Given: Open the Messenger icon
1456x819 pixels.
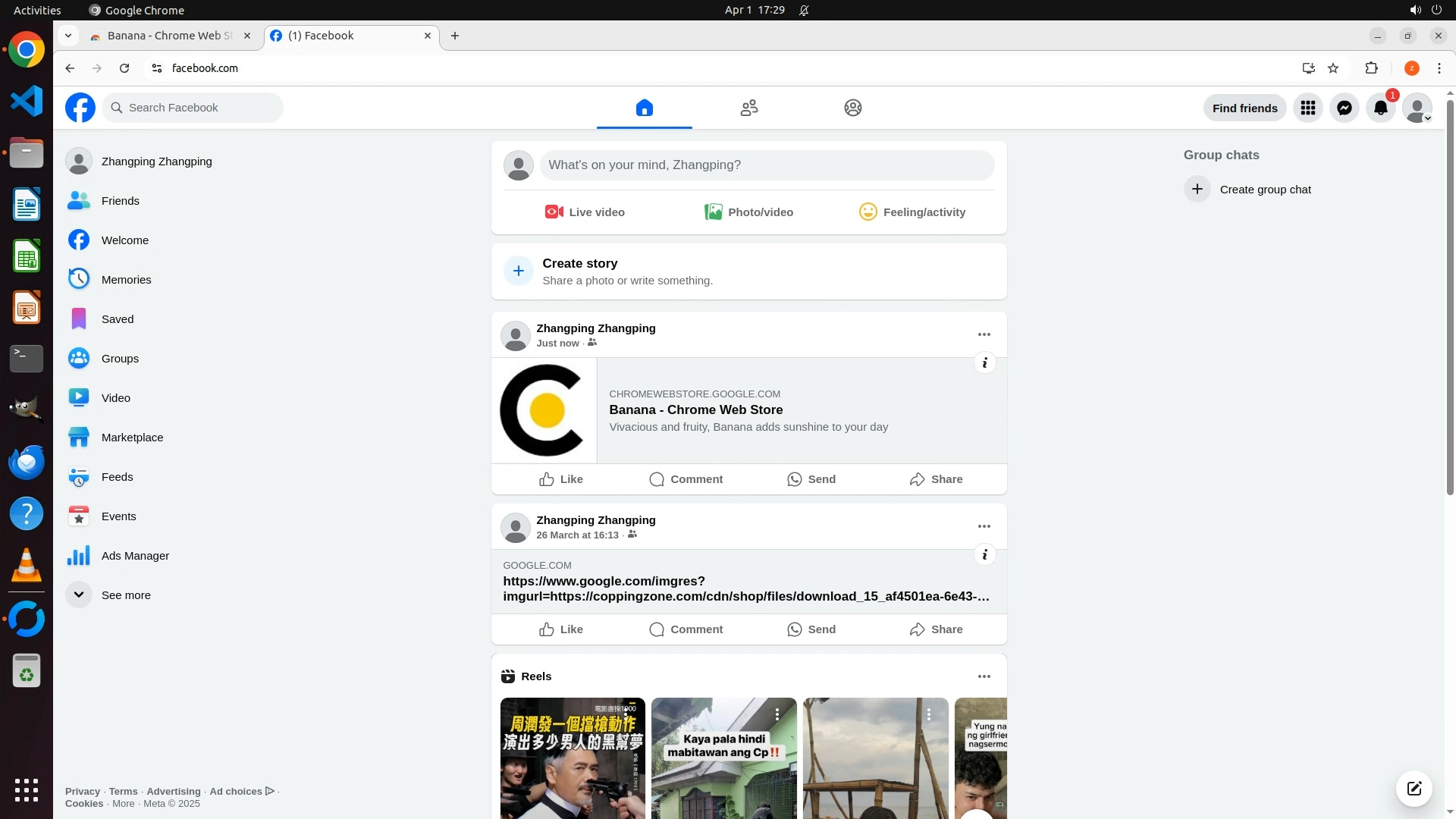Looking at the screenshot, I should tap(1345, 108).
